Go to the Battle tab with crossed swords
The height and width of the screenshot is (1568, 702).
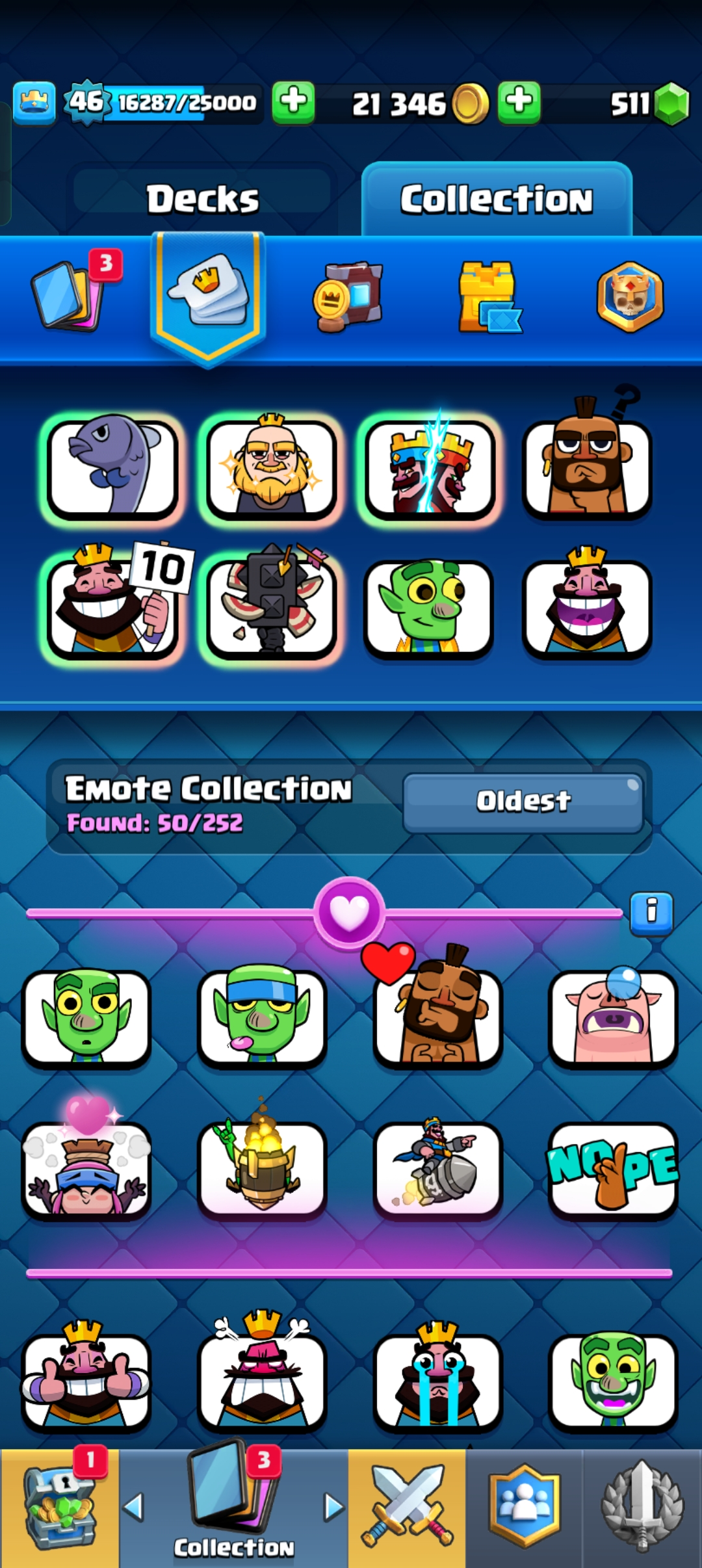point(408,1507)
